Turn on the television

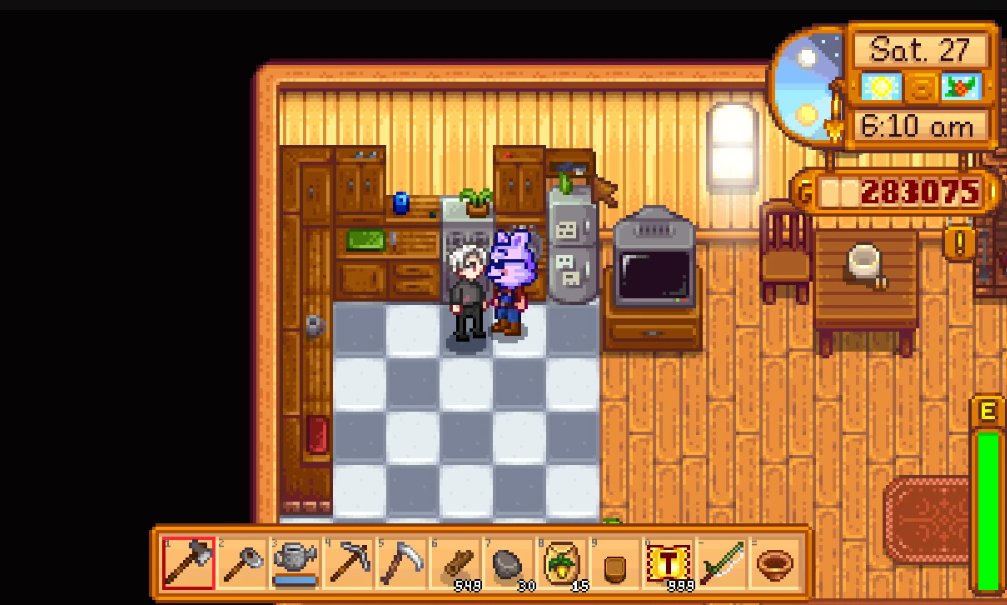[x=655, y=265]
